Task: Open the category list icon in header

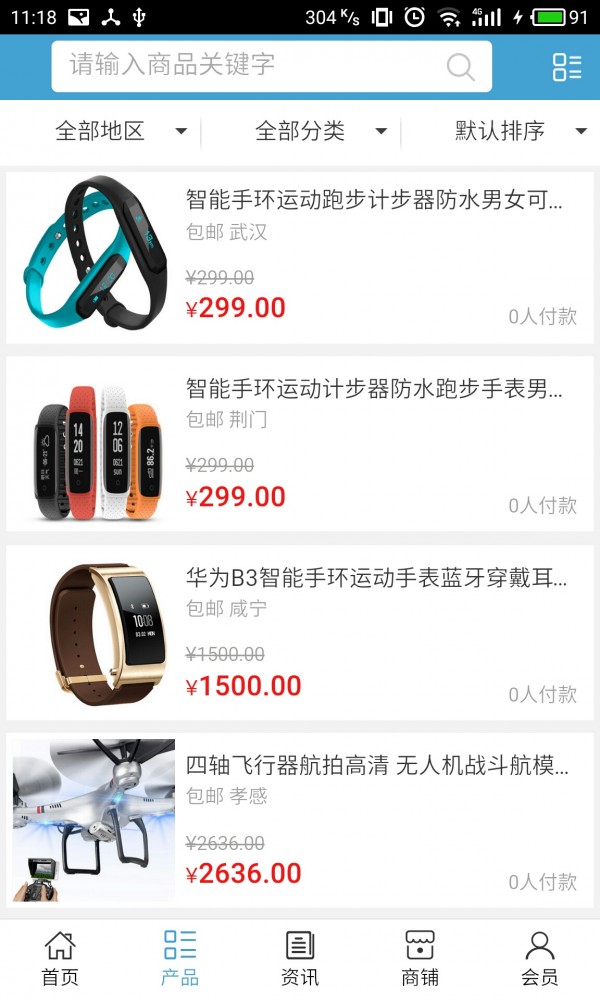Action: [x=566, y=67]
